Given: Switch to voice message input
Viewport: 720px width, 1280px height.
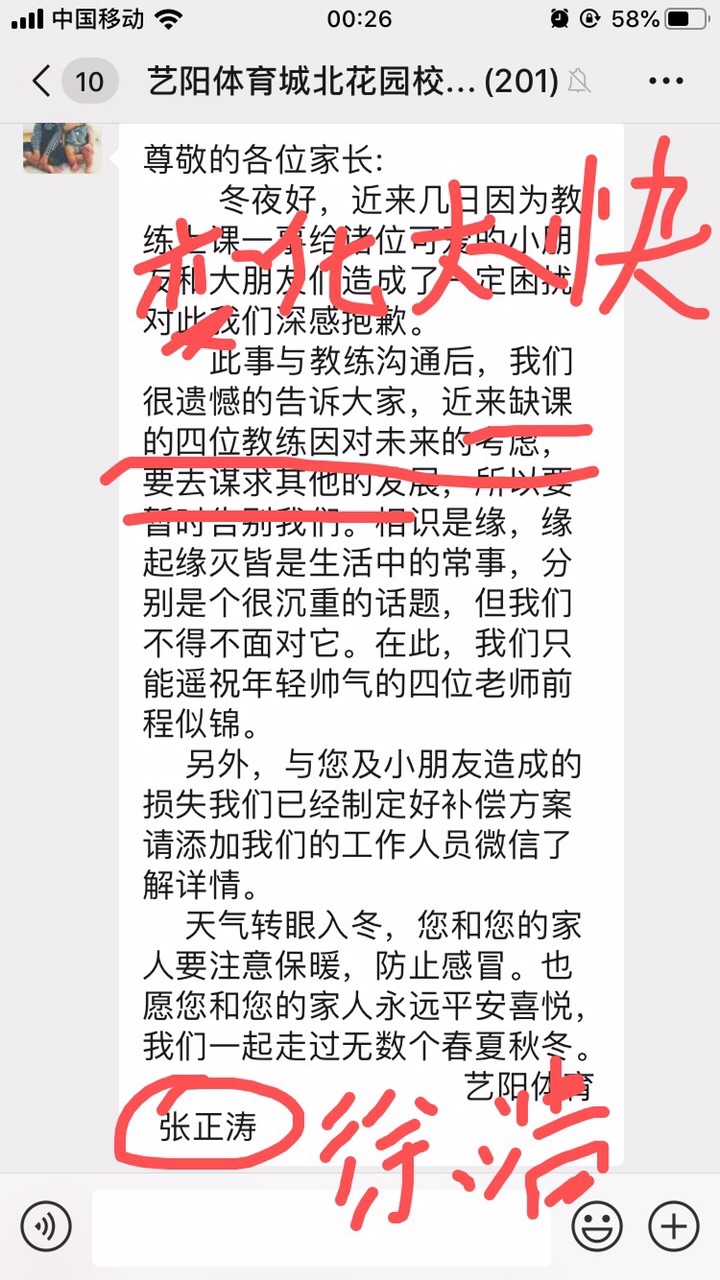Looking at the screenshot, I should coord(45,1226).
